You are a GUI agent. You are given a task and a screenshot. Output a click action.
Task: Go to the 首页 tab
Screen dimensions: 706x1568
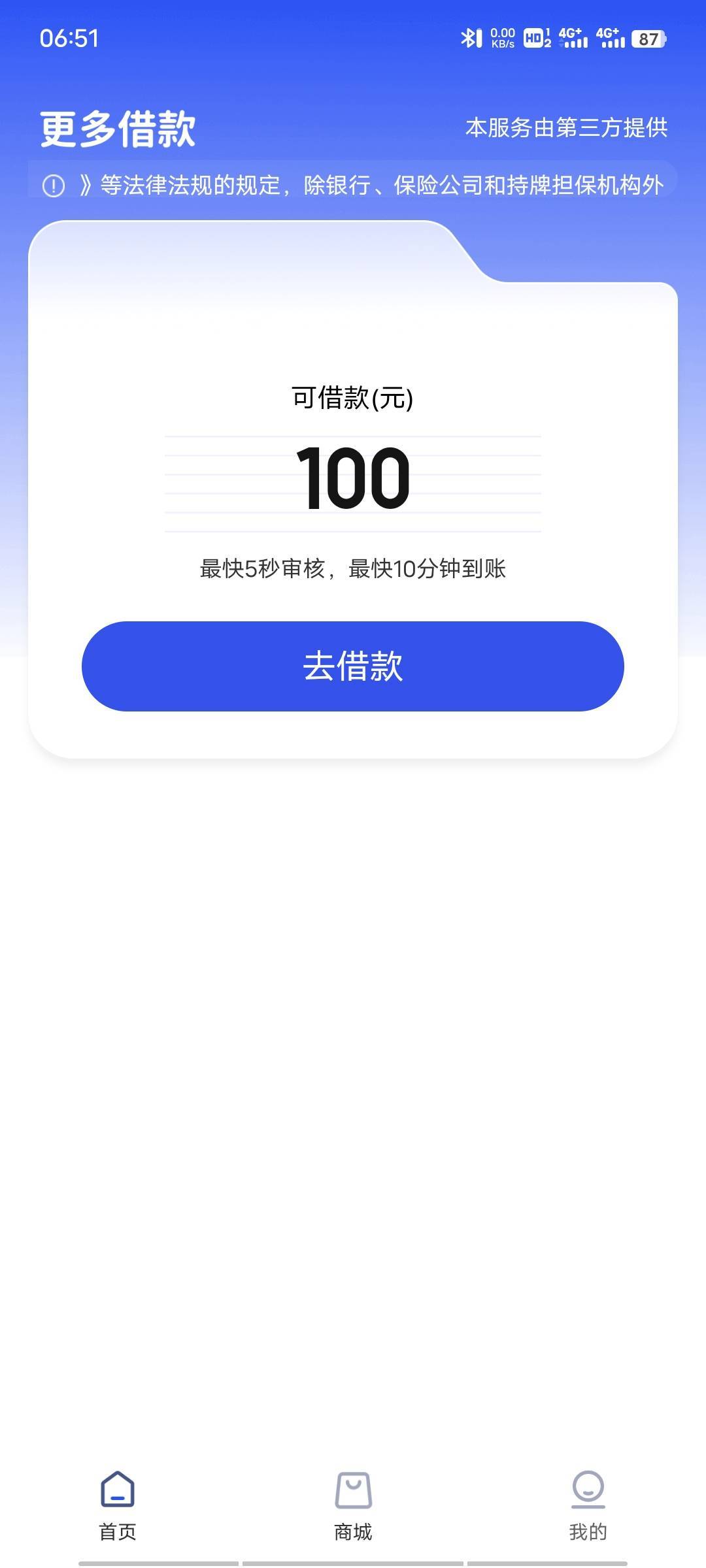tap(118, 1503)
